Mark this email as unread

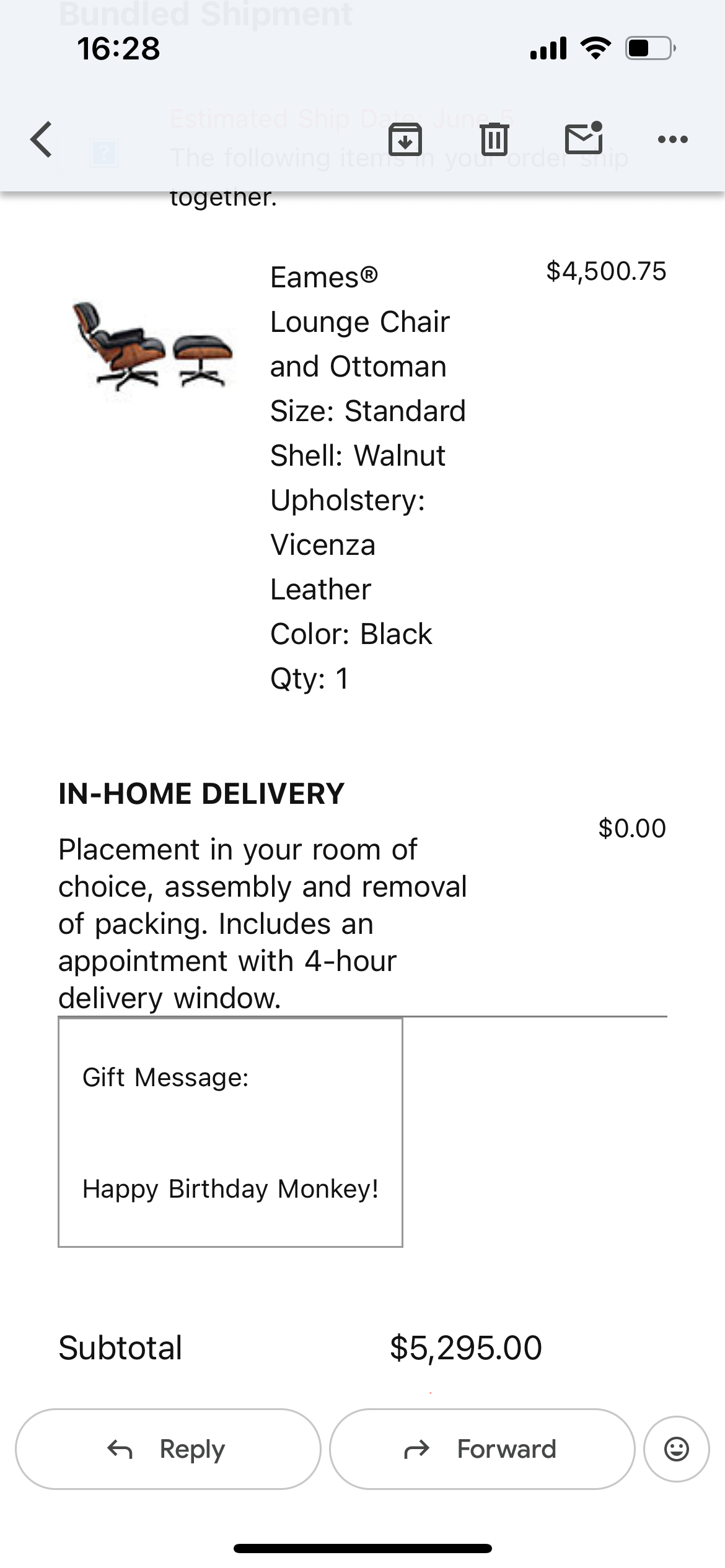[584, 138]
